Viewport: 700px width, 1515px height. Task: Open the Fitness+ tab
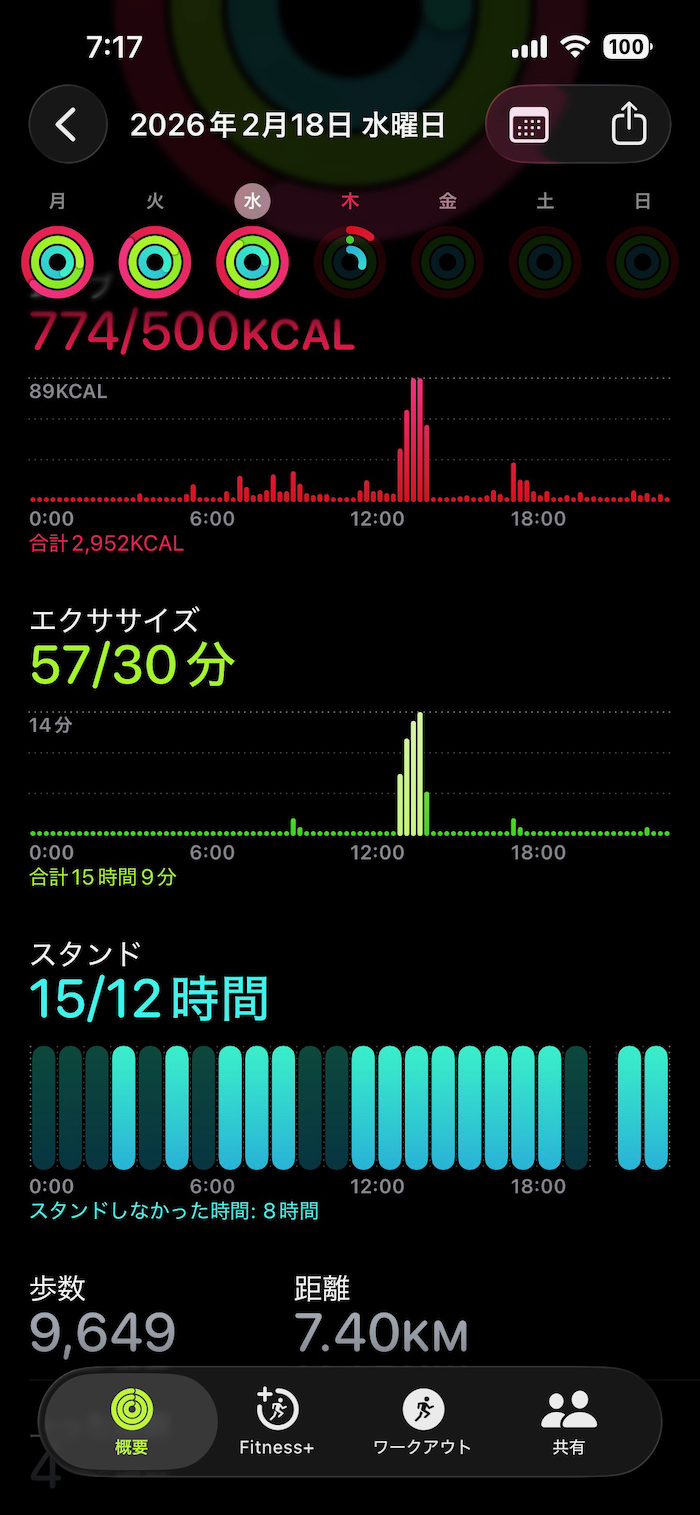pyautogui.click(x=277, y=1421)
